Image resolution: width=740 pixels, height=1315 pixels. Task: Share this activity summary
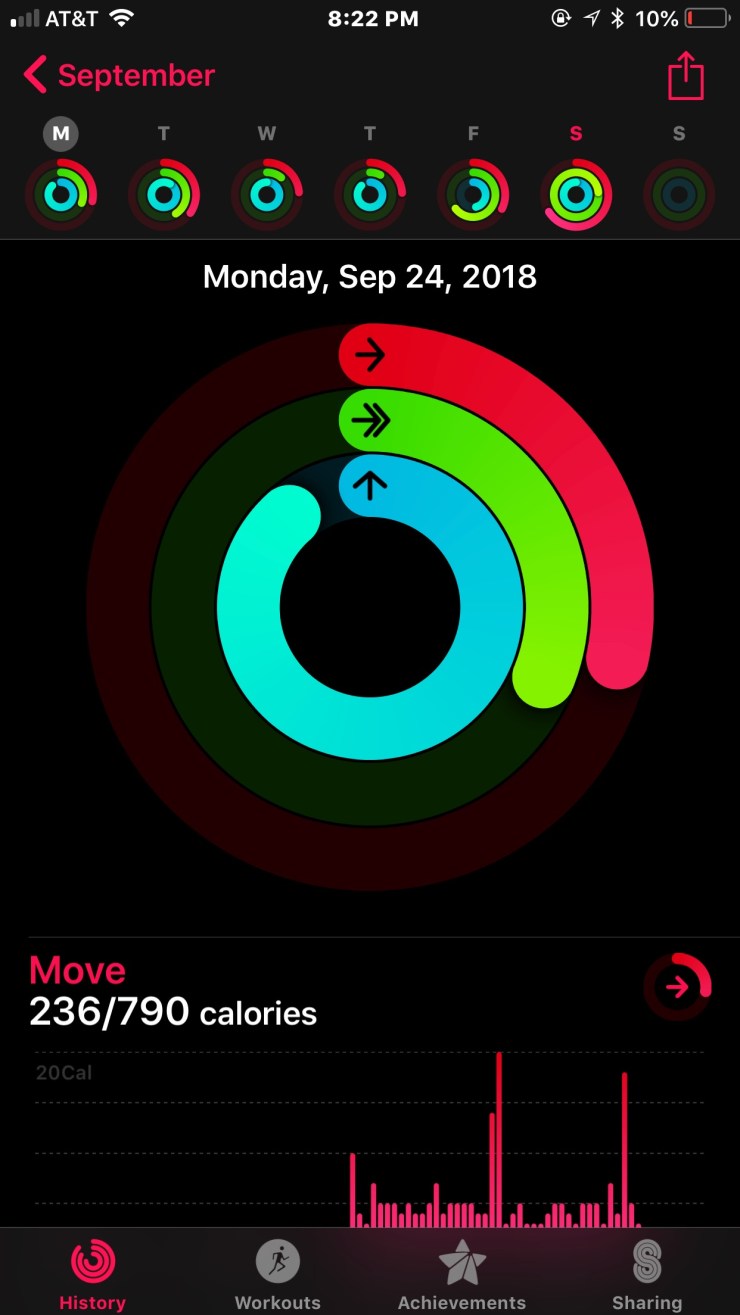(x=686, y=76)
